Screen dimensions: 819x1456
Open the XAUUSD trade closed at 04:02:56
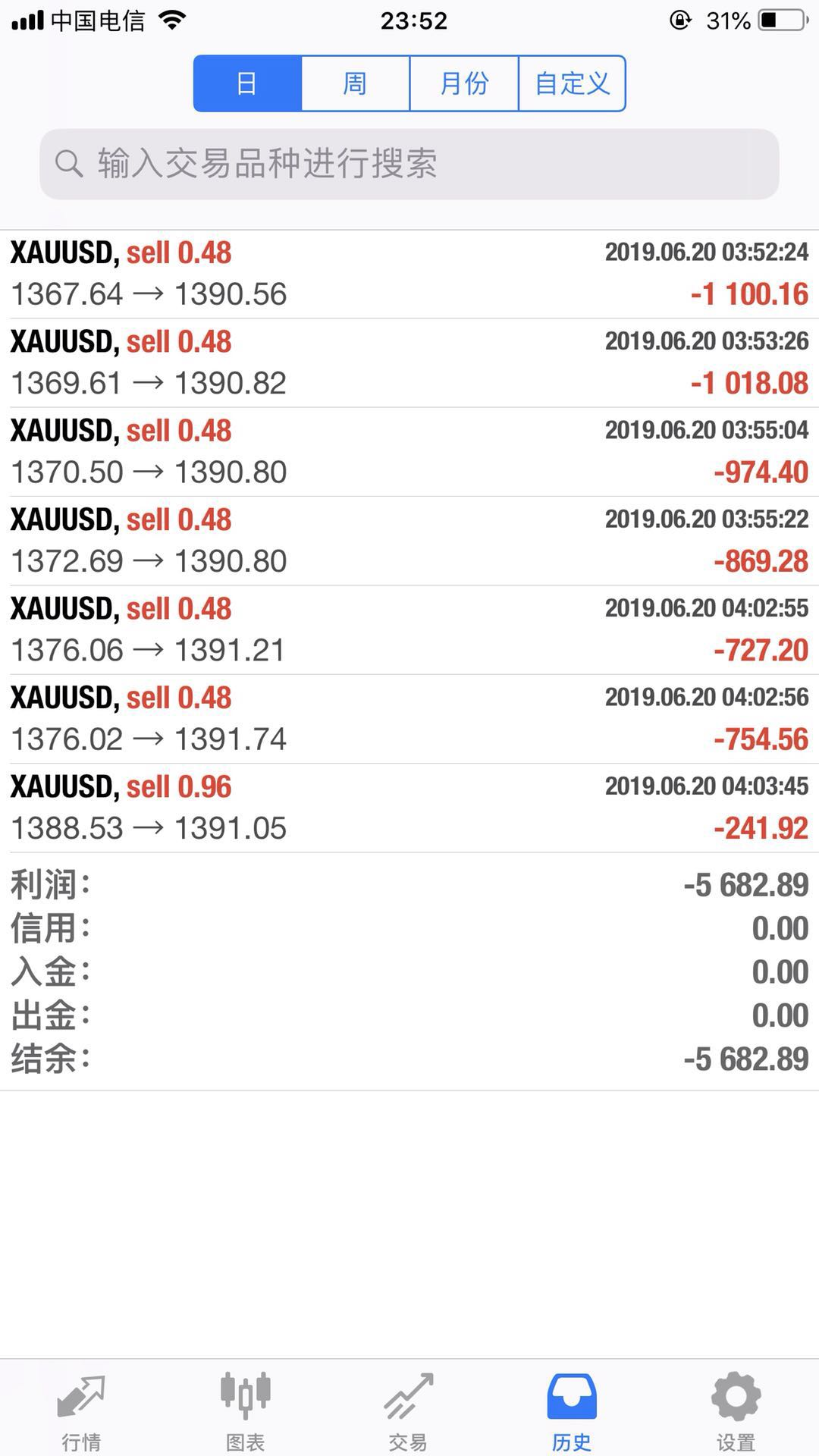409,719
